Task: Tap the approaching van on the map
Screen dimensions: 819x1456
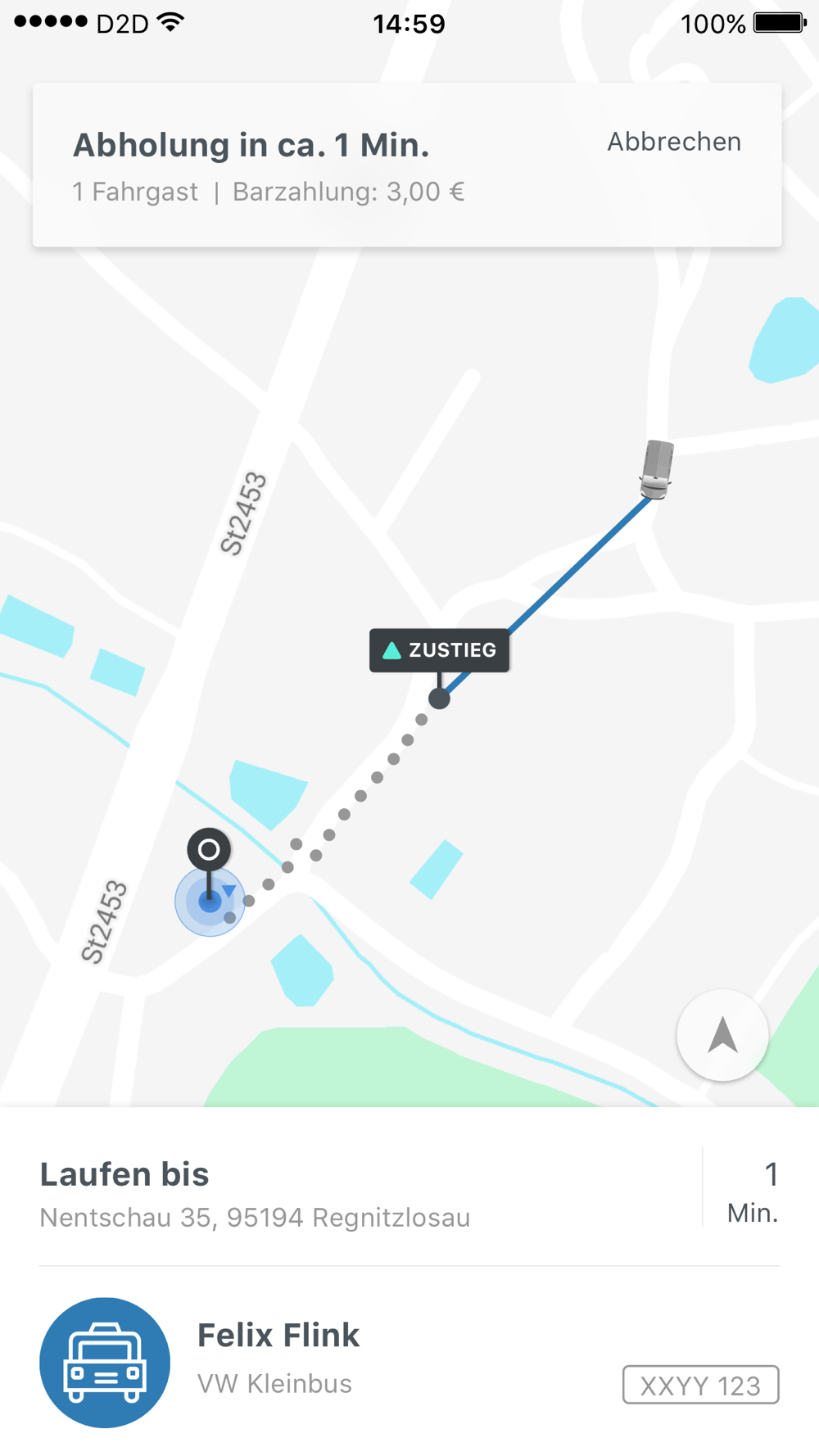Action: coord(656,469)
